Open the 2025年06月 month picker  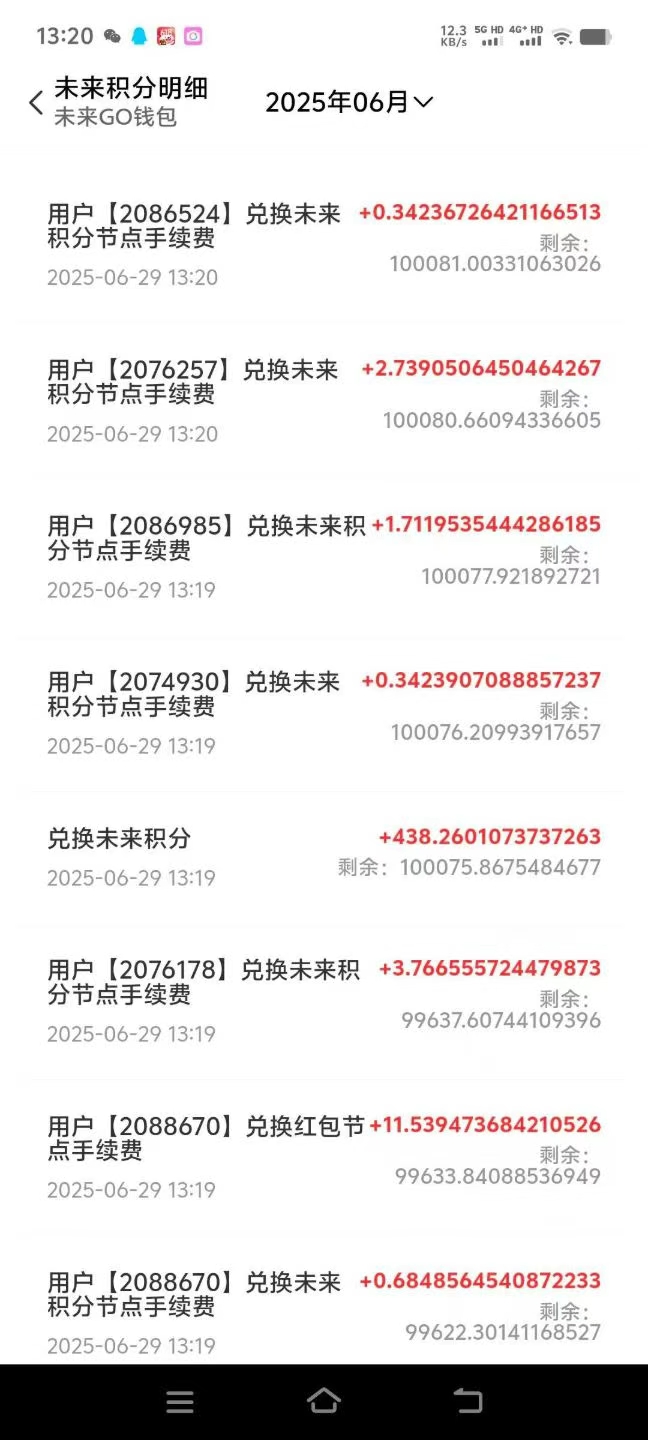pos(349,102)
